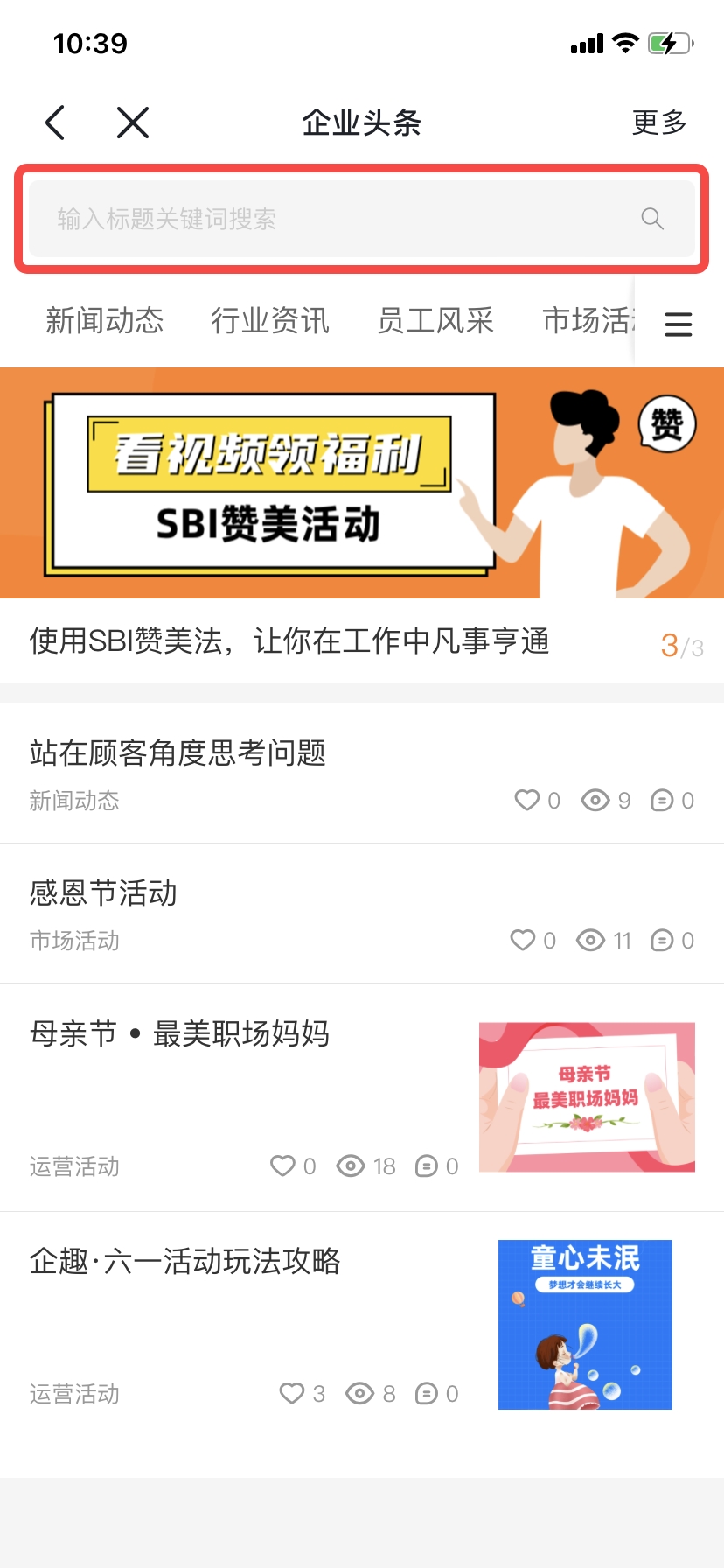
Task: Switch to the 行业资讯 tab
Action: point(270,321)
